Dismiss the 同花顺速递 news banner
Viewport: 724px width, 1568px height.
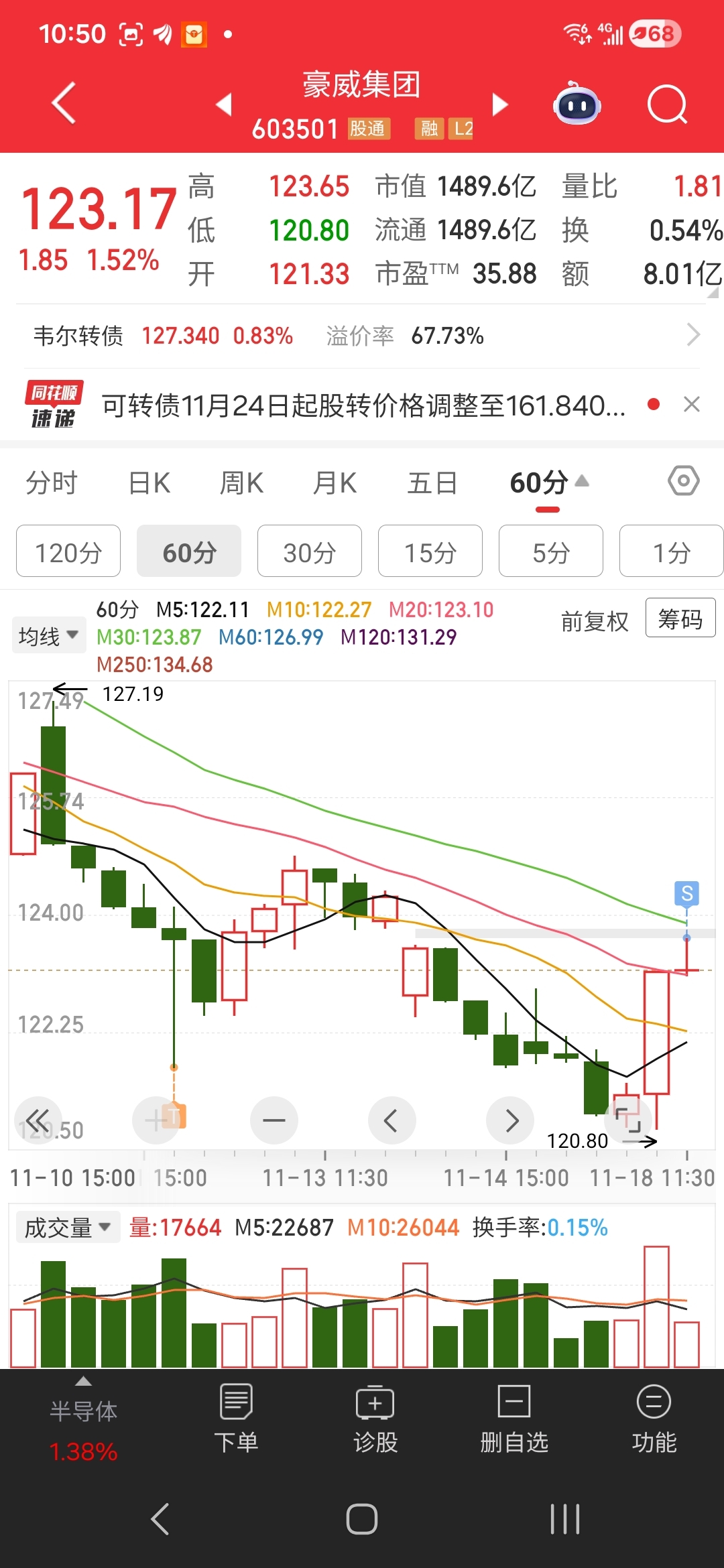coord(692,405)
